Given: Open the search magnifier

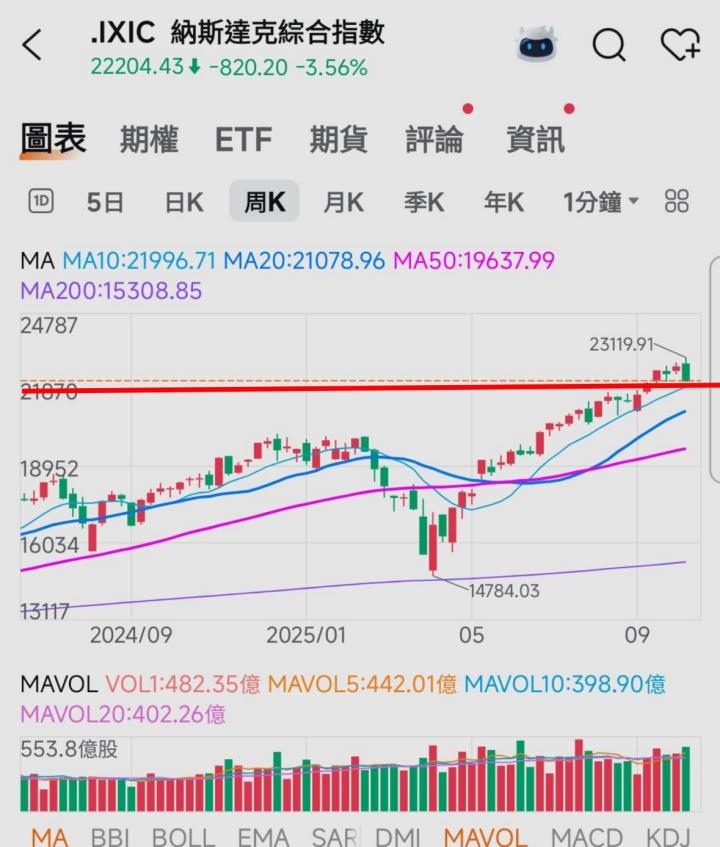Looking at the screenshot, I should (608, 44).
